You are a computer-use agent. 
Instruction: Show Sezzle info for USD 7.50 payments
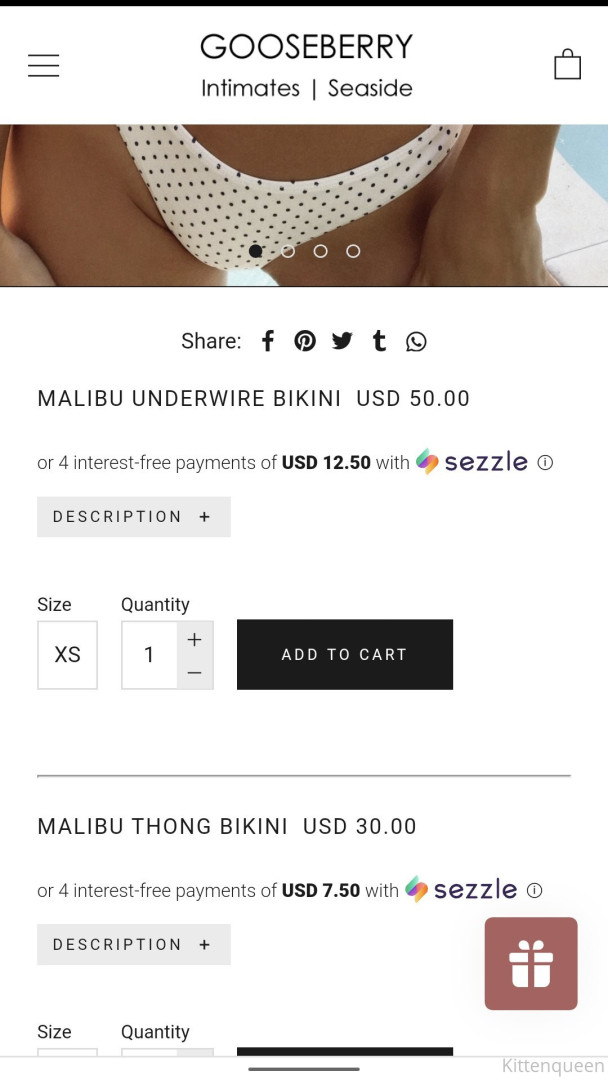click(x=534, y=890)
